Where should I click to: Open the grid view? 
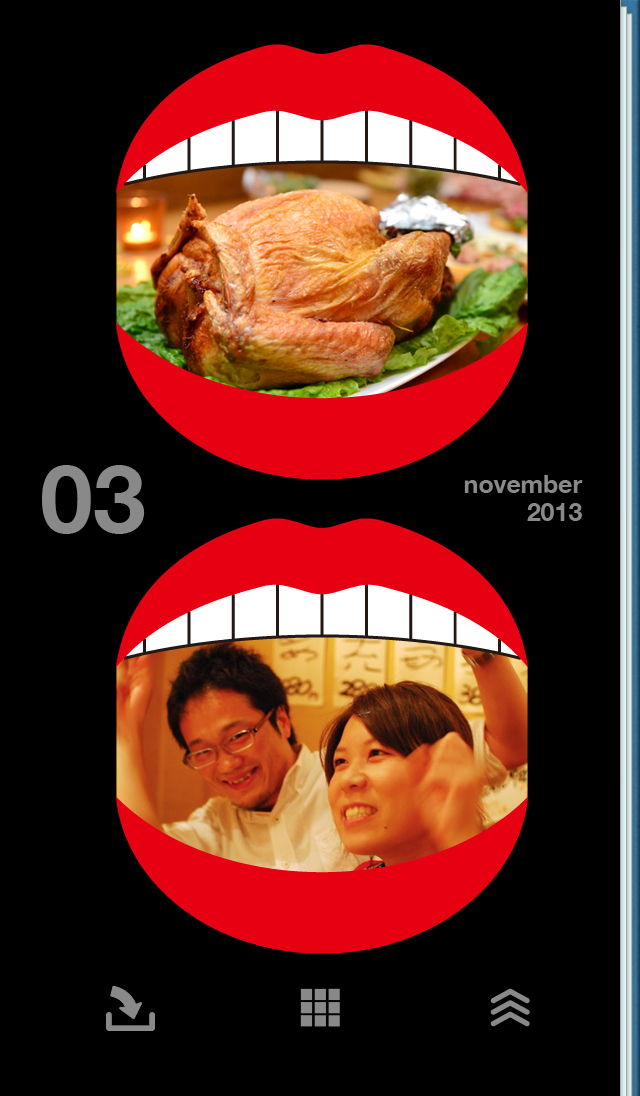tap(320, 1008)
